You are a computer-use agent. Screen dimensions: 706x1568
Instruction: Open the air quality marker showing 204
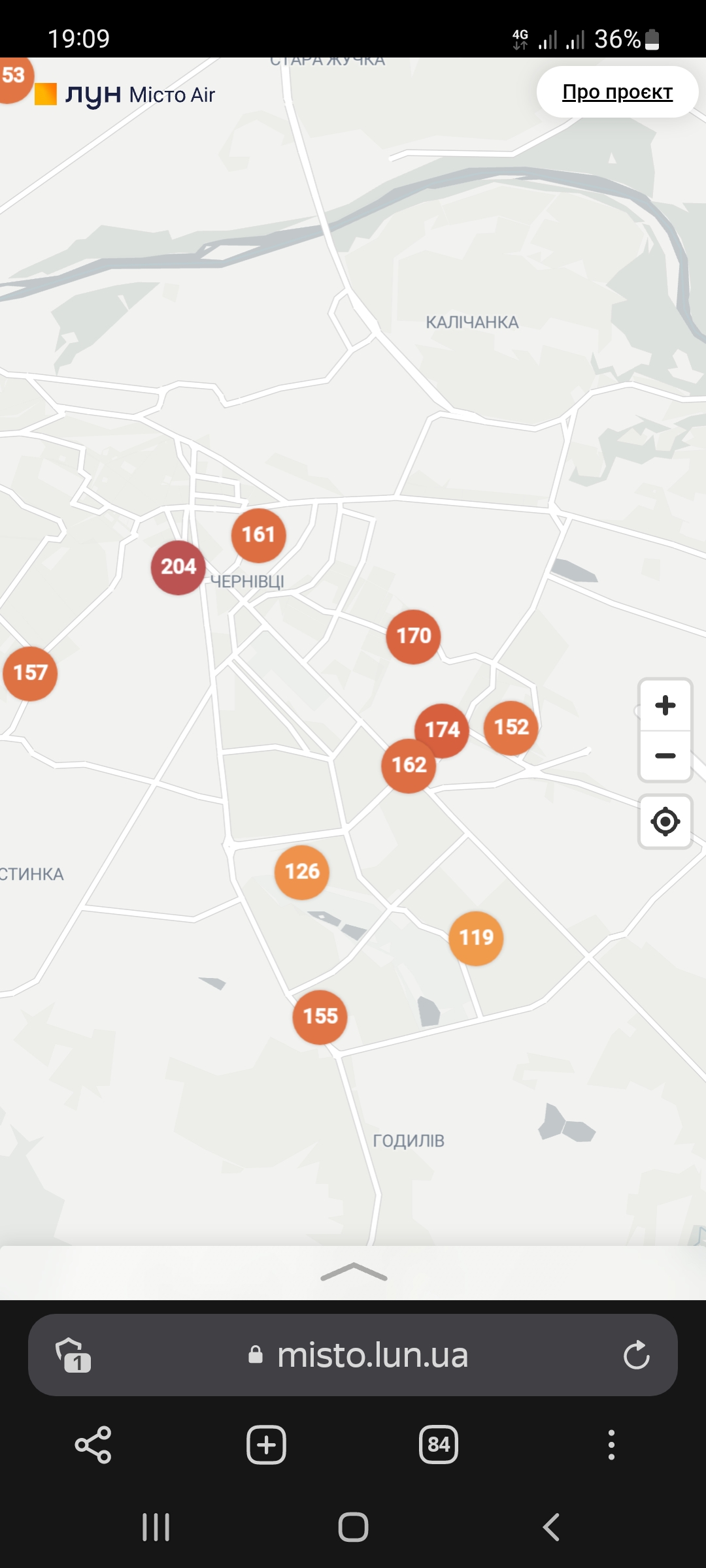click(x=178, y=567)
